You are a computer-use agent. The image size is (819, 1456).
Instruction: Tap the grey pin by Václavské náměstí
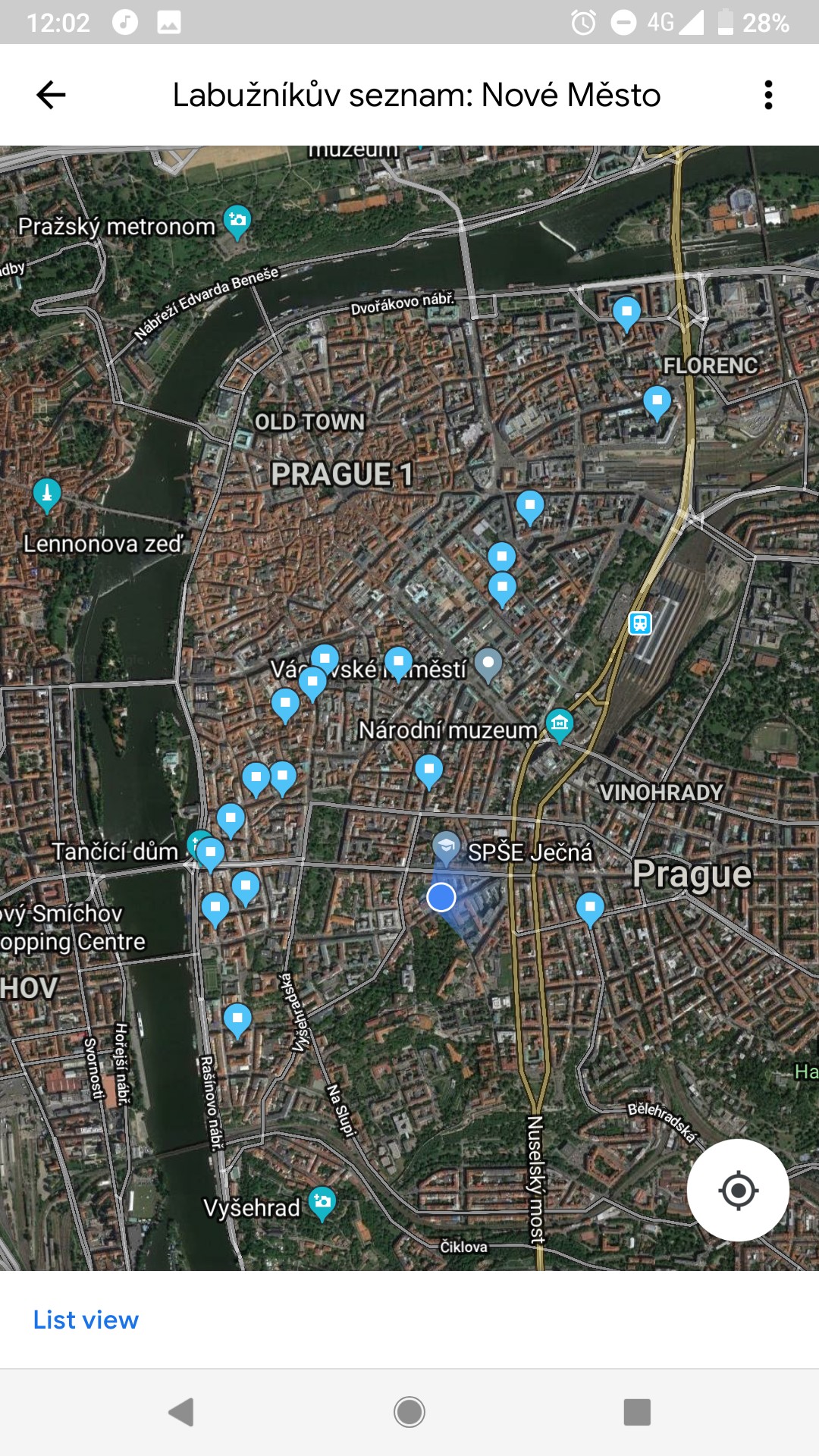pyautogui.click(x=488, y=664)
